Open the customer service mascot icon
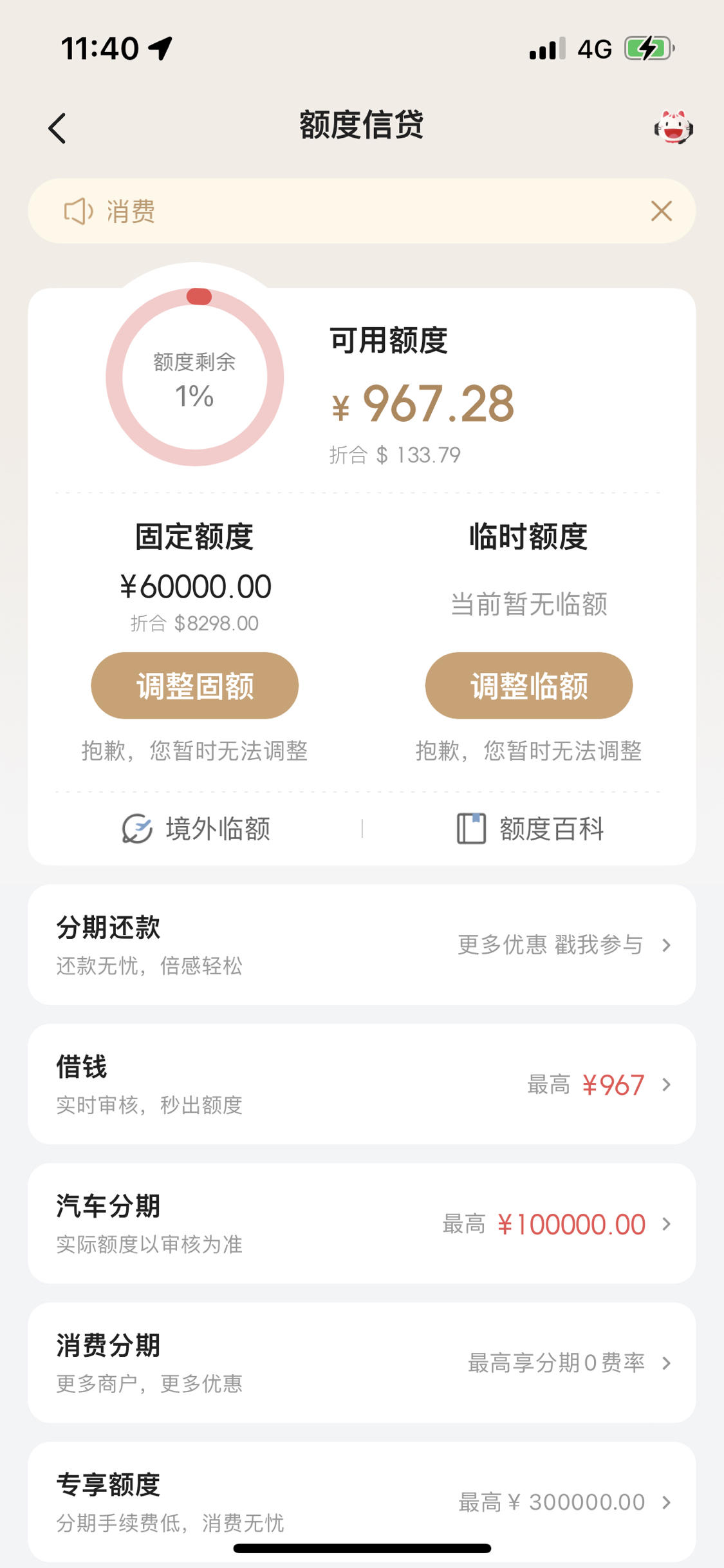The image size is (724, 1568). tap(673, 127)
